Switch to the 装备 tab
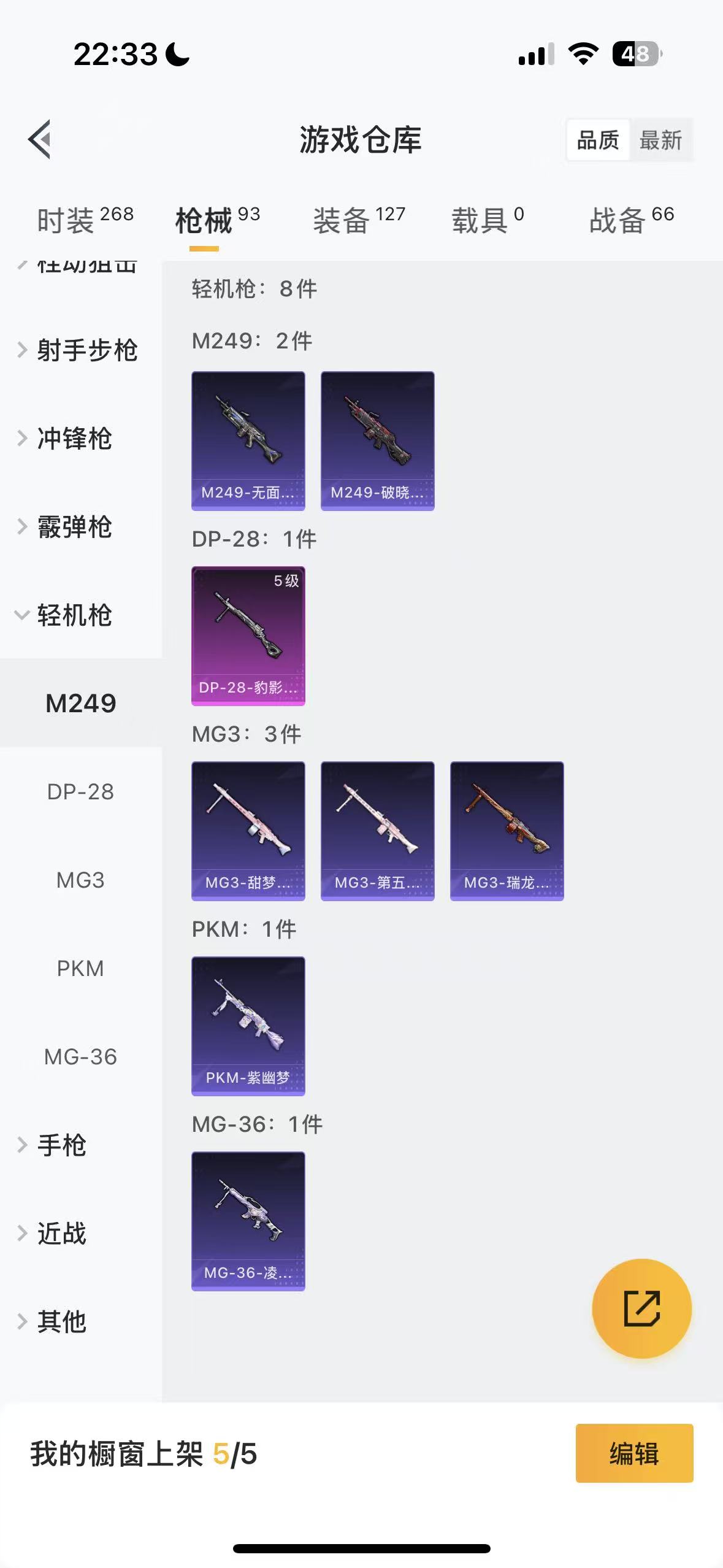The height and width of the screenshot is (1568, 723). coord(359,220)
